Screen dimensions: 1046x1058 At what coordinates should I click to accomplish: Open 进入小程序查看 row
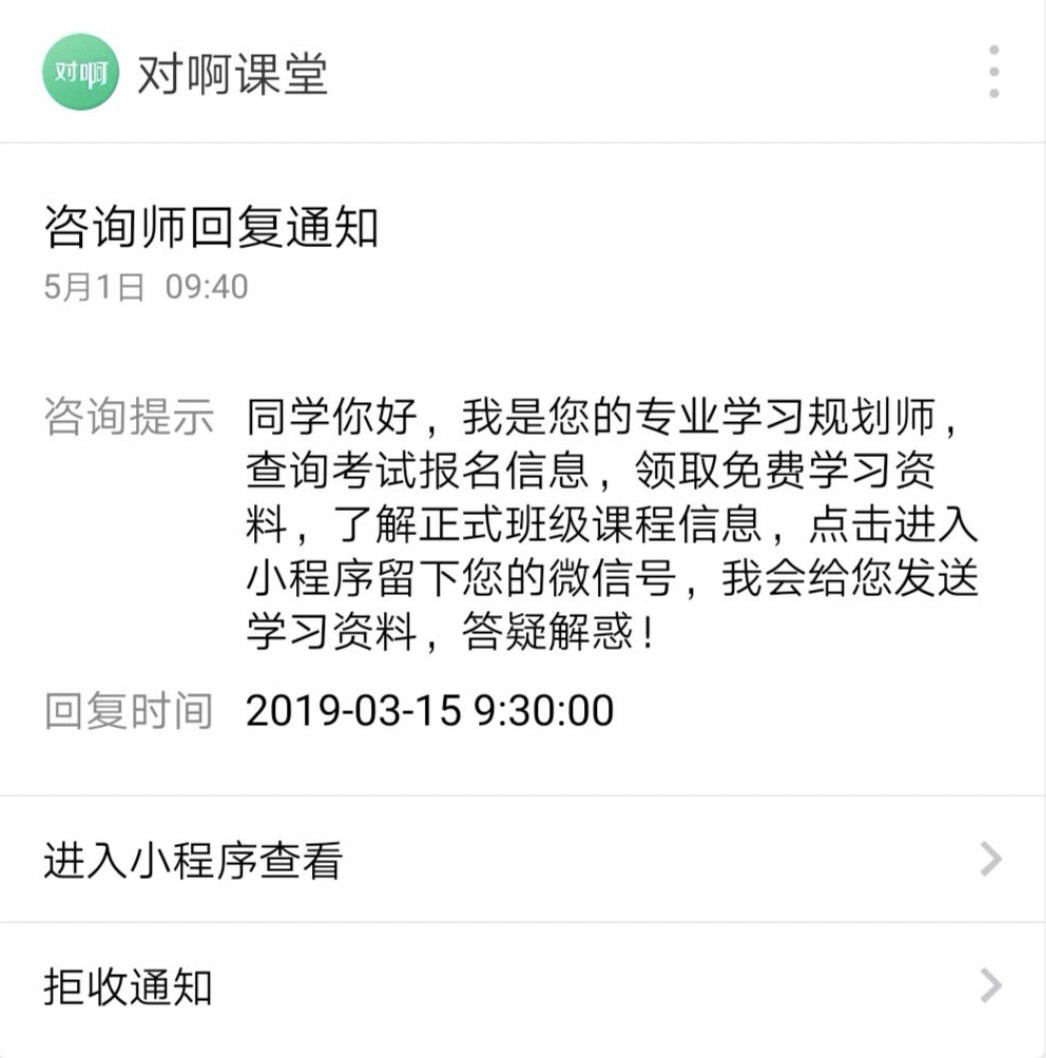click(522, 860)
